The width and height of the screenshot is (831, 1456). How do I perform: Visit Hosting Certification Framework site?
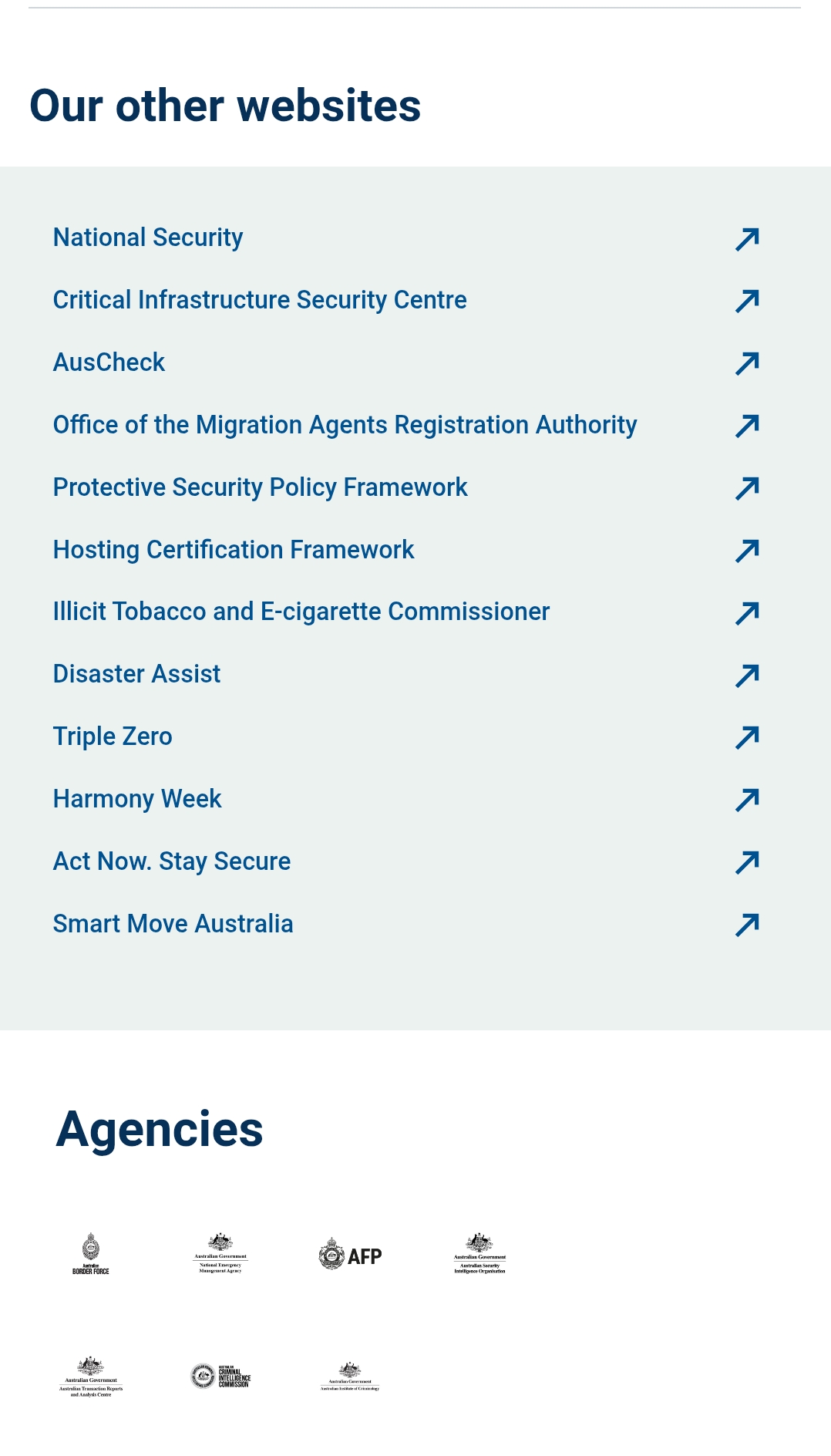point(234,550)
